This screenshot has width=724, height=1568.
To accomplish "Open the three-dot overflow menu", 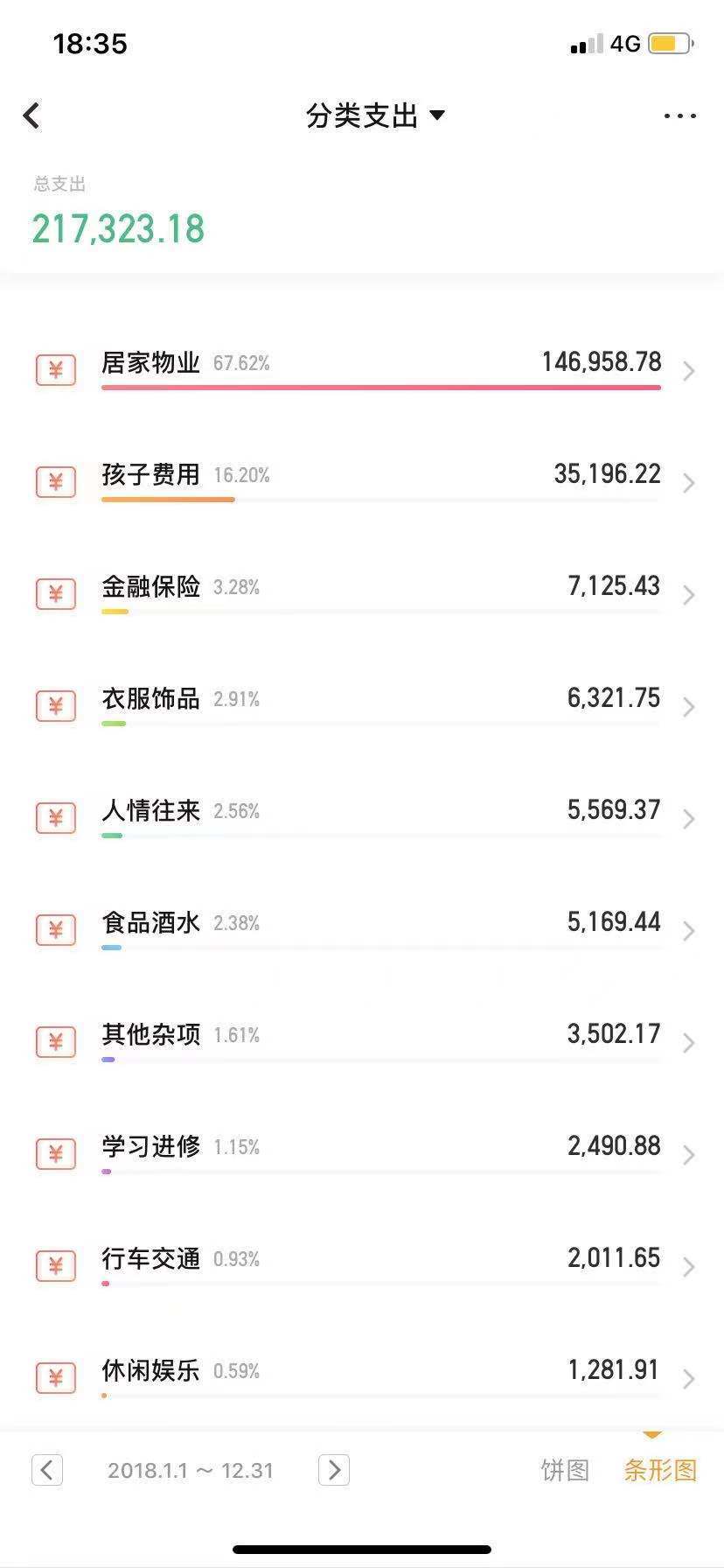I will tap(679, 115).
